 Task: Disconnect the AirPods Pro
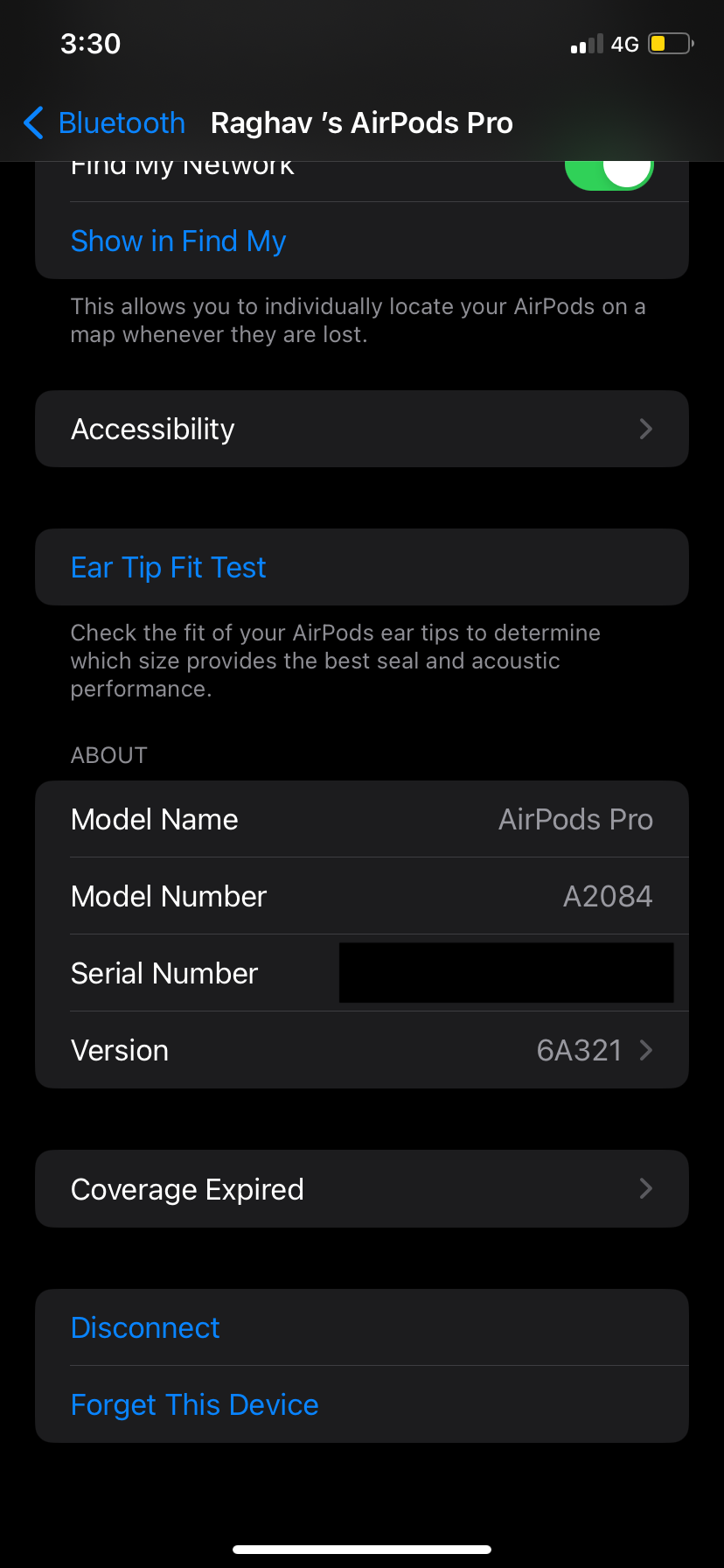pyautogui.click(x=145, y=1328)
